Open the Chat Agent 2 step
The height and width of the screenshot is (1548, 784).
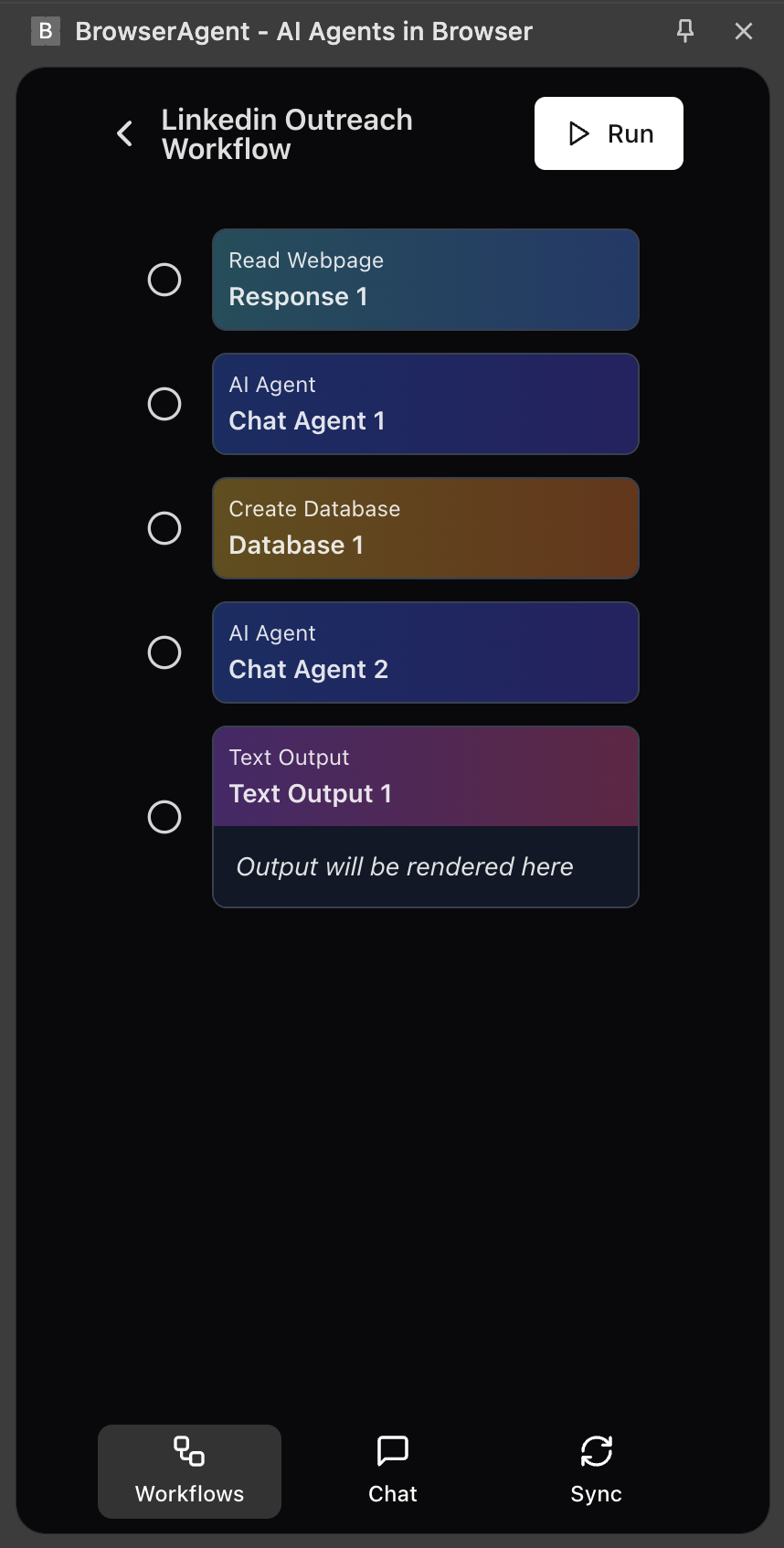pos(425,652)
